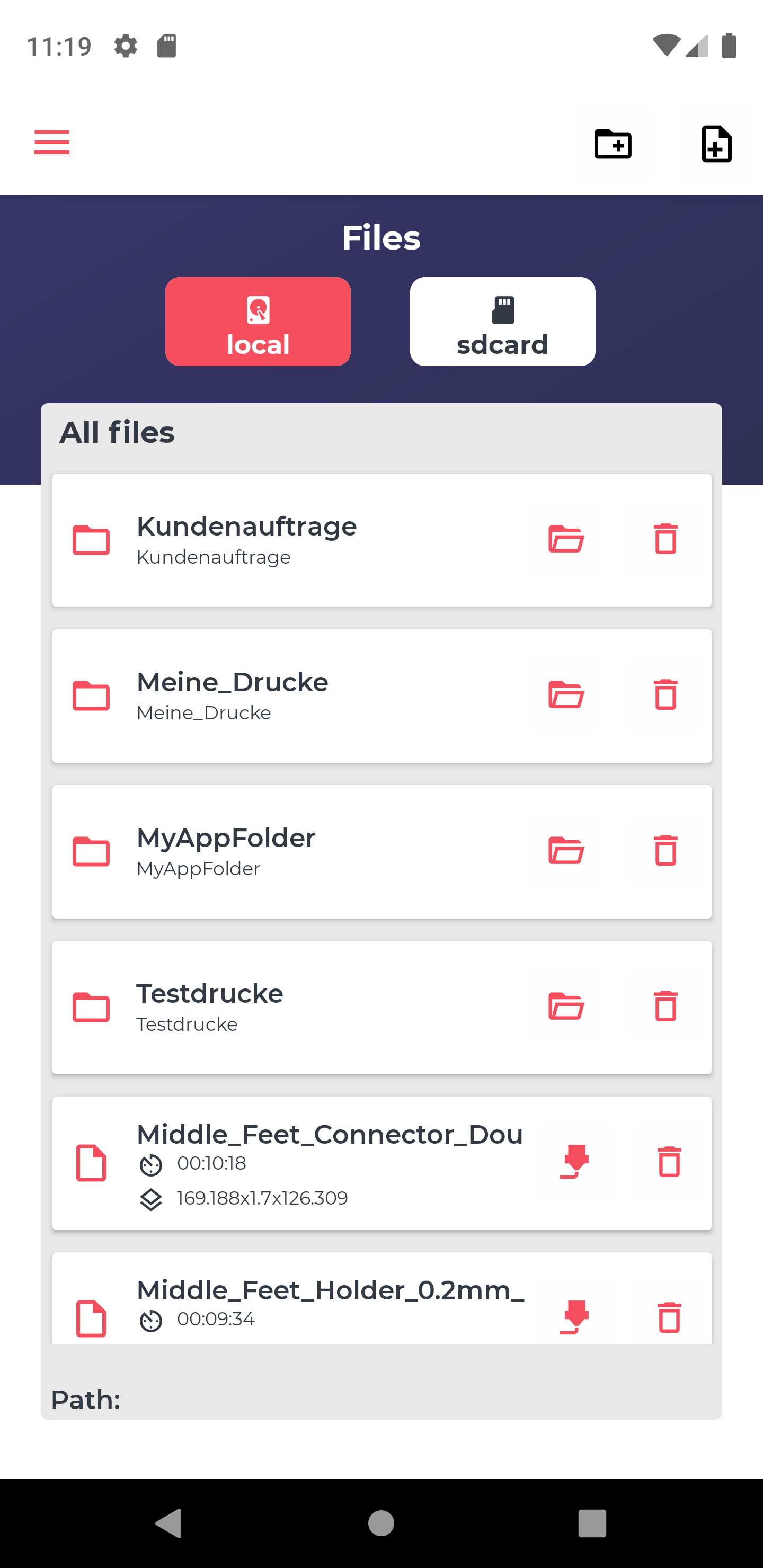Delete the Middle_Feet_Holder_0.2mm_ file

669,1318
